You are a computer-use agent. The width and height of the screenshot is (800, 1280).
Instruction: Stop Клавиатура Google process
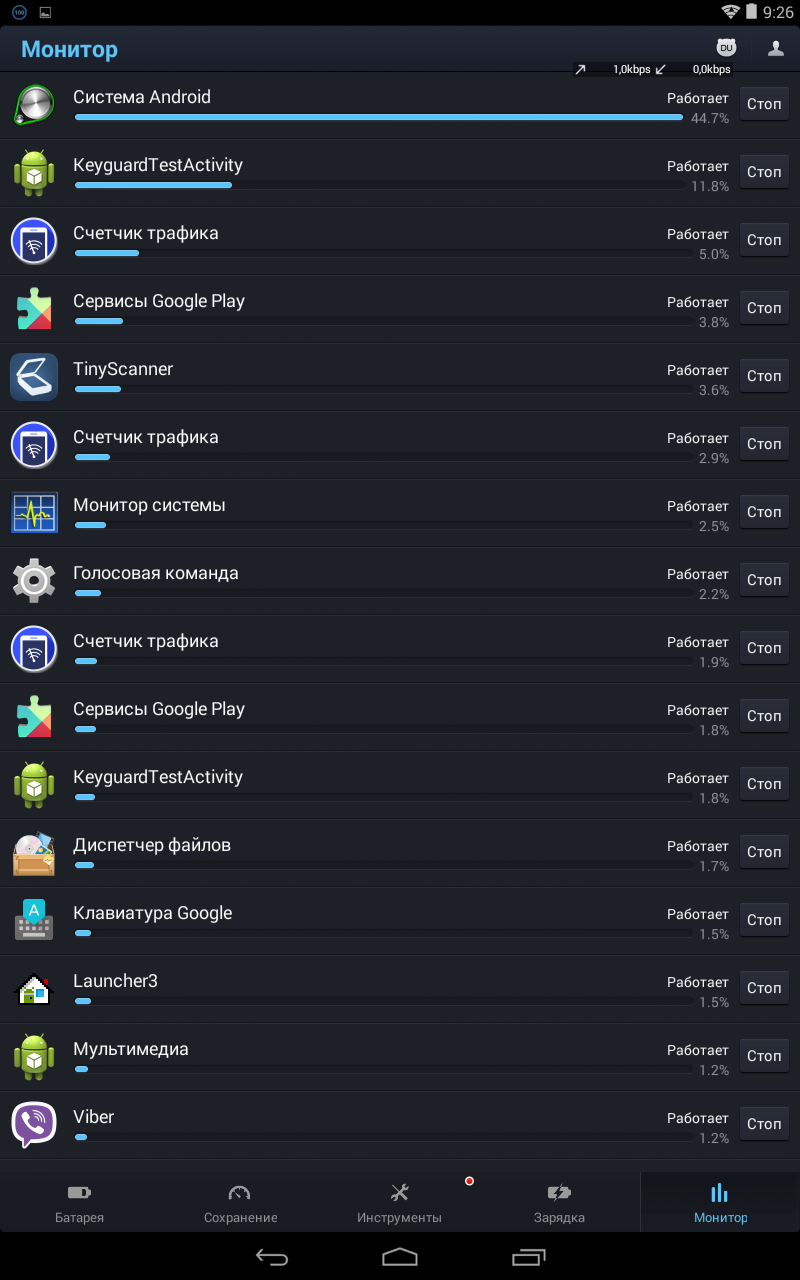click(x=764, y=920)
